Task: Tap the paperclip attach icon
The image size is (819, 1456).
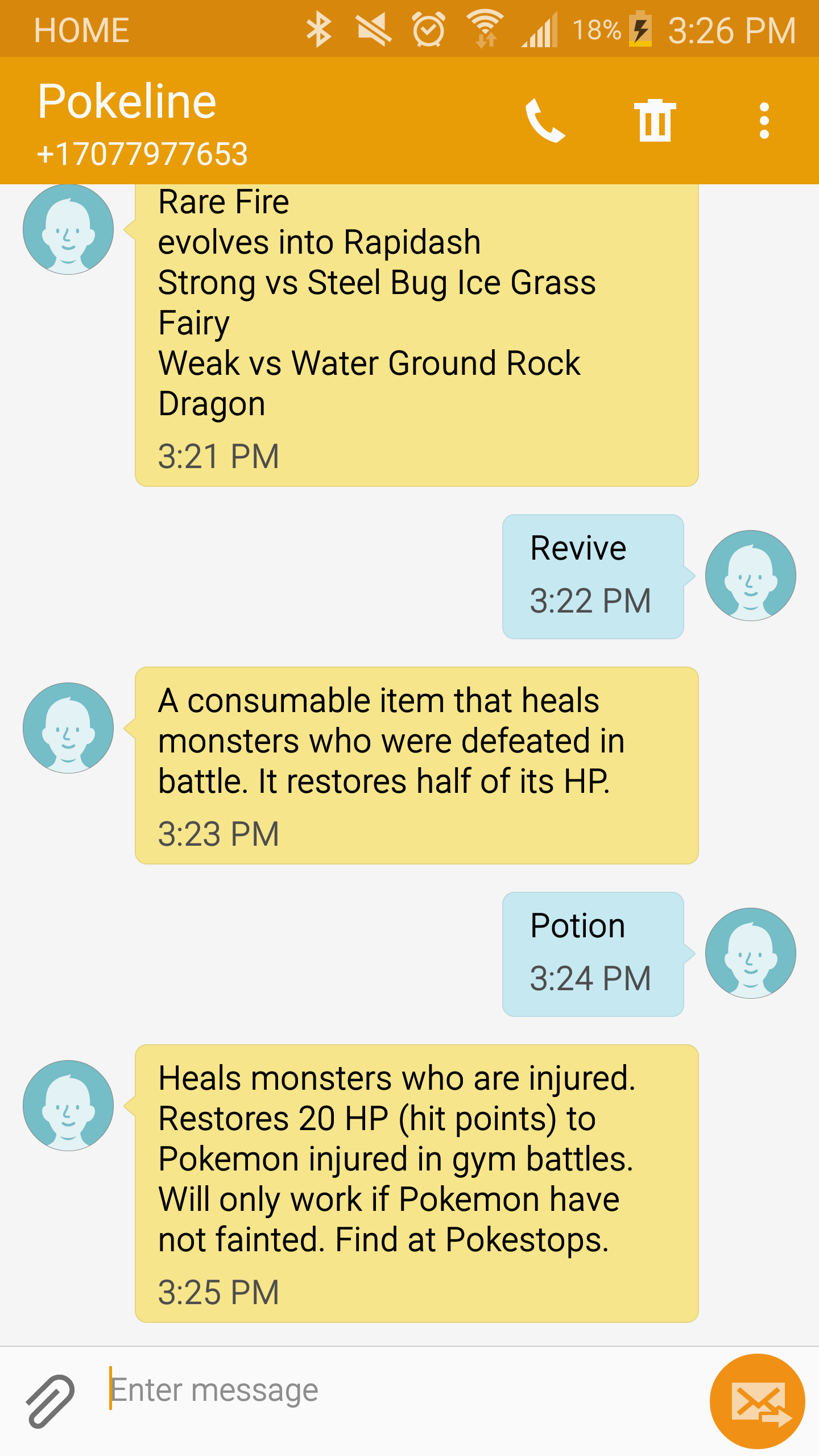Action: [50, 1401]
